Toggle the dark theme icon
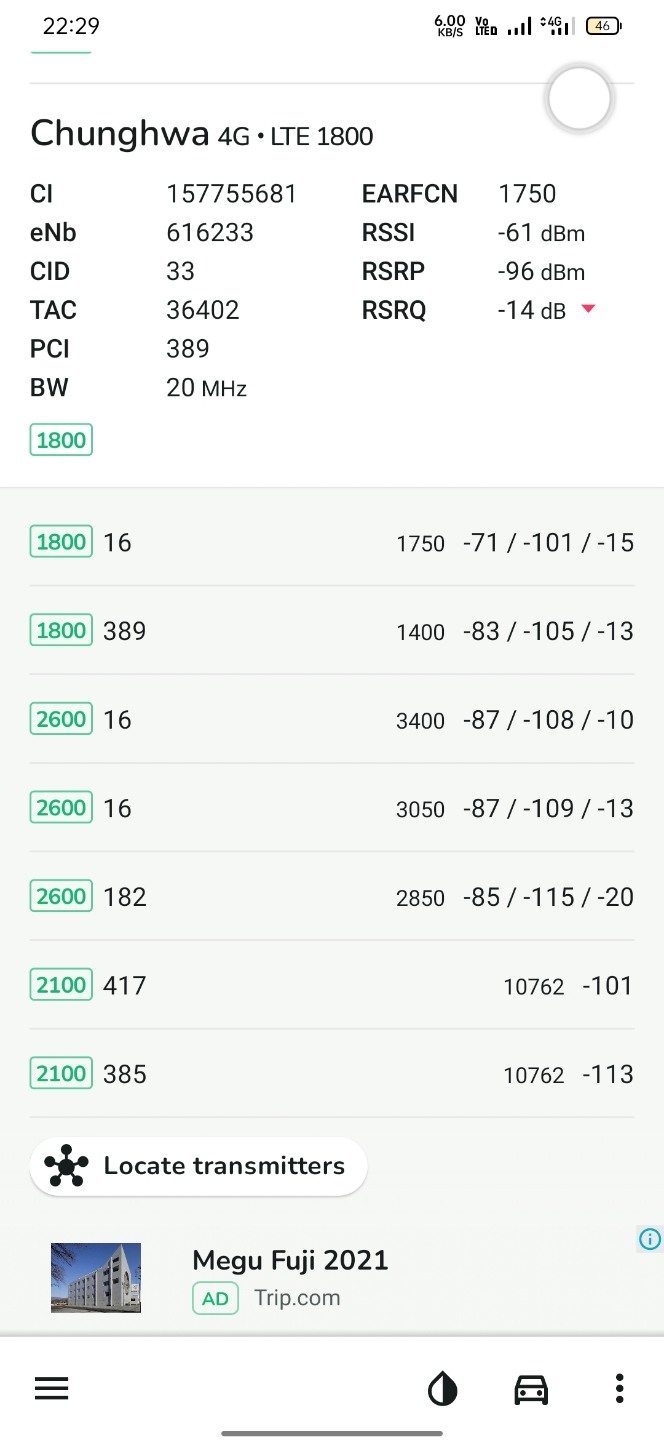Viewport: 664px width, 1440px height. 442,1389
